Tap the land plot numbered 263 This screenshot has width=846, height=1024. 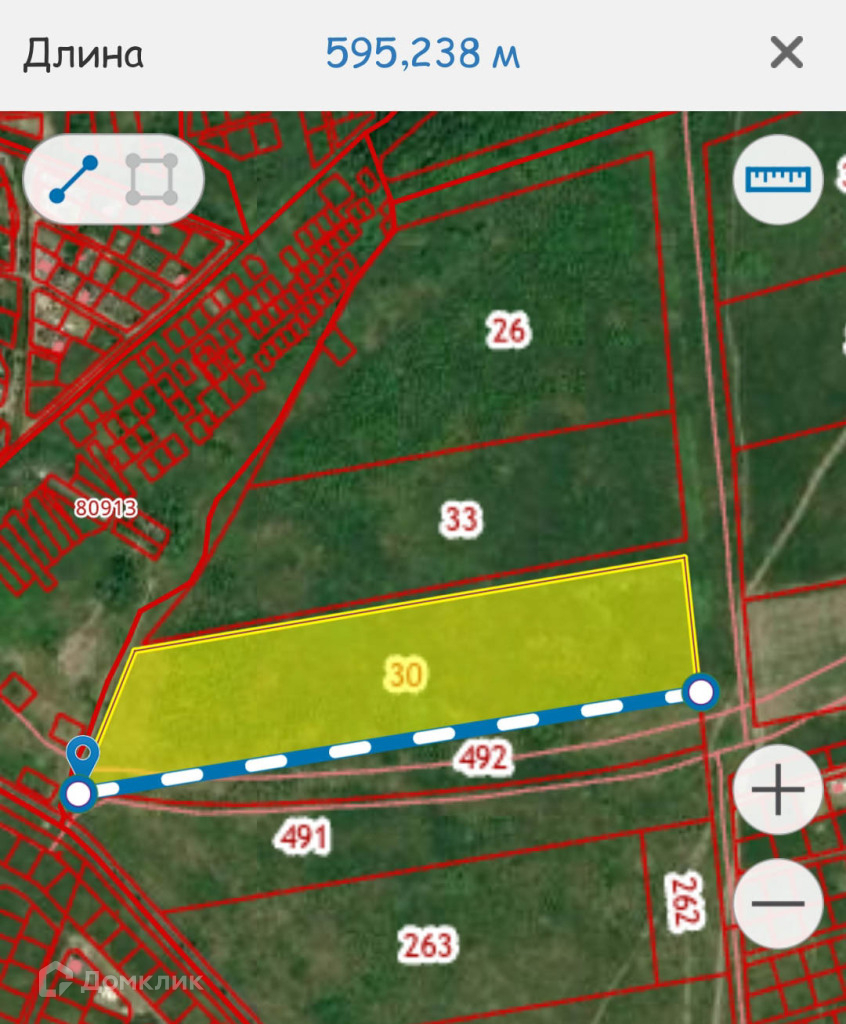coord(428,945)
